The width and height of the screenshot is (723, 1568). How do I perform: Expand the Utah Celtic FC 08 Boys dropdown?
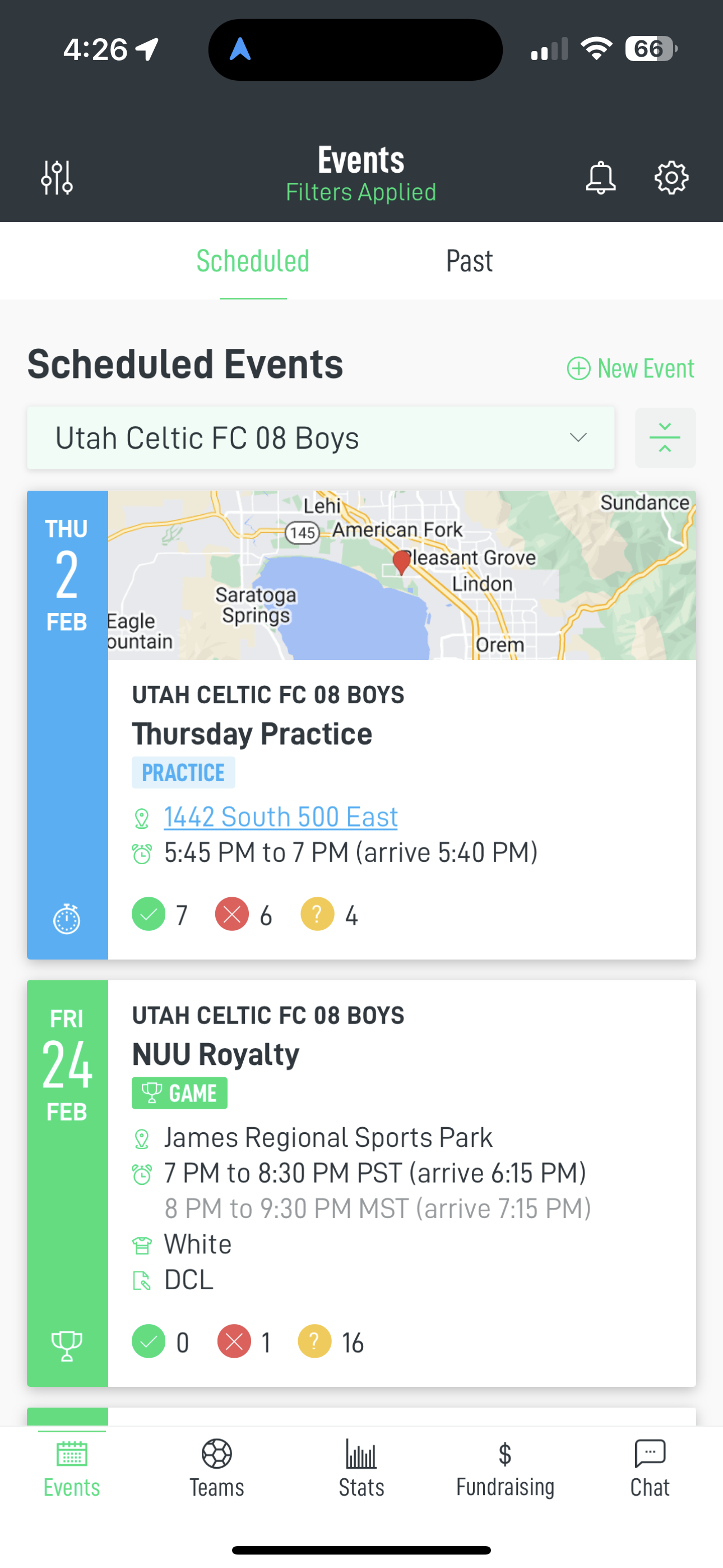point(321,437)
